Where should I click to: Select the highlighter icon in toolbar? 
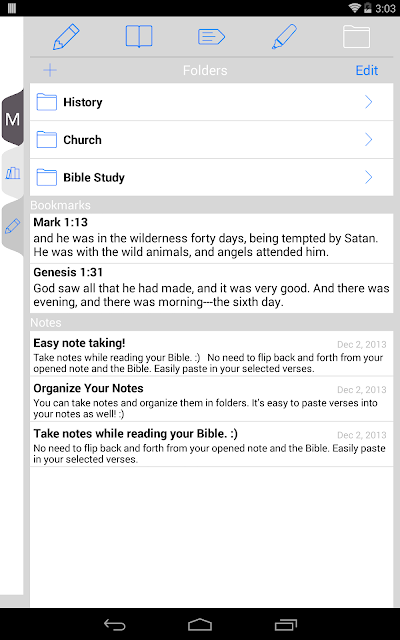[284, 37]
